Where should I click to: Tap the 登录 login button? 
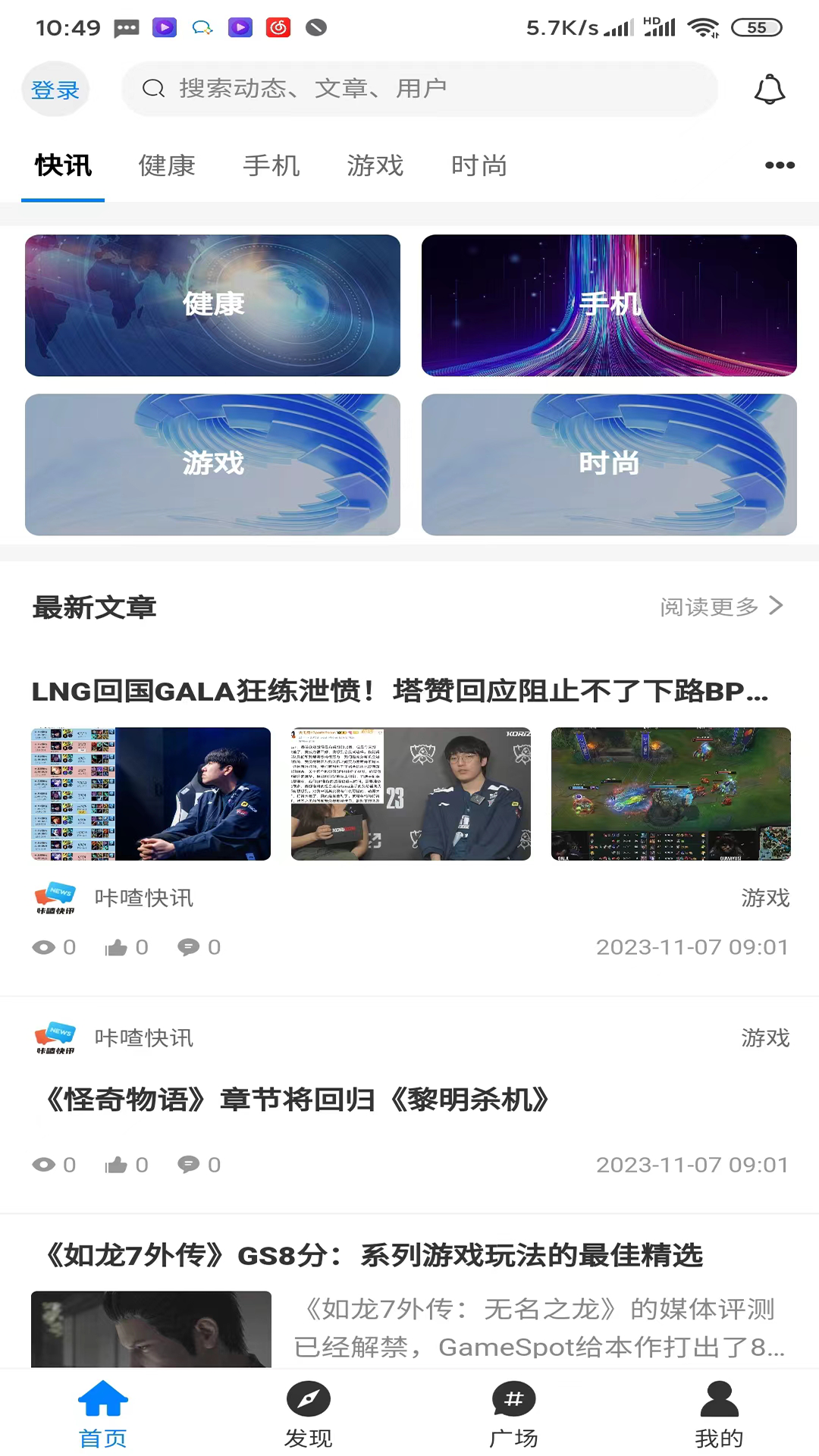(x=55, y=89)
